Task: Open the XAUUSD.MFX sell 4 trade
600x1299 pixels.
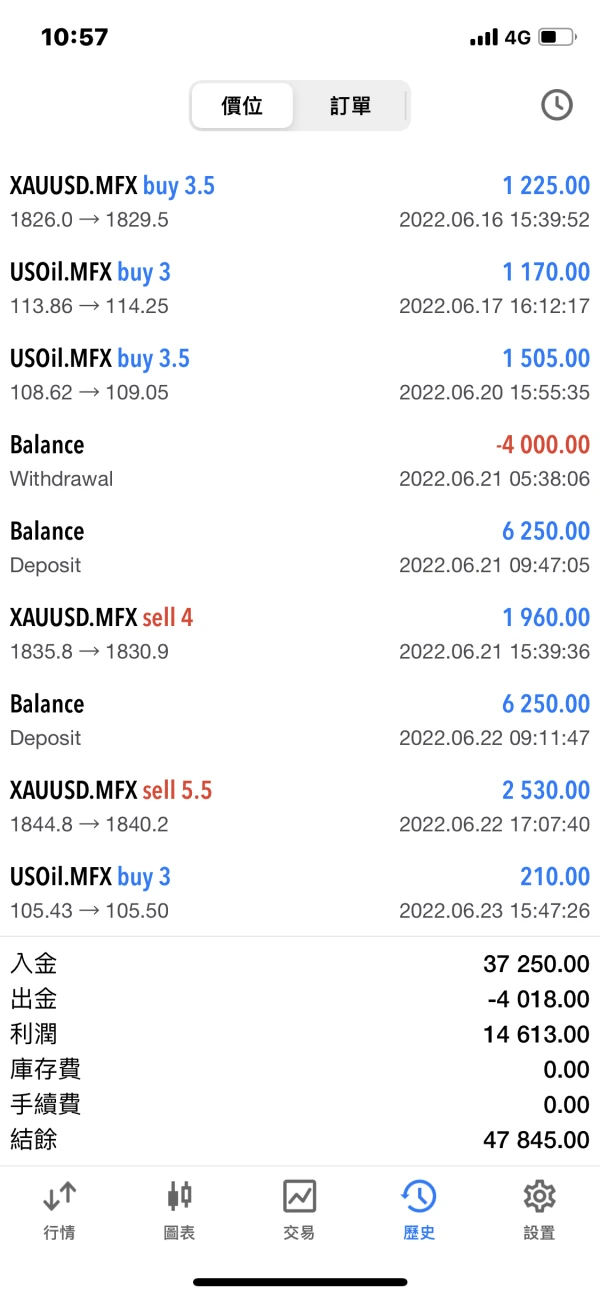Action: 300,634
